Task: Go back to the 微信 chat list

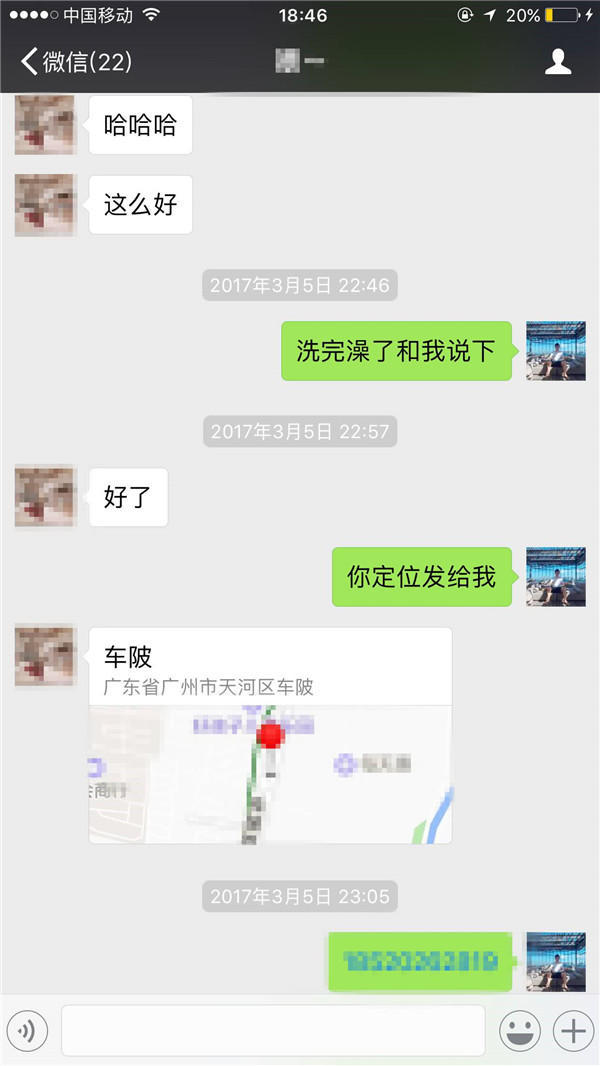Action: (75, 62)
